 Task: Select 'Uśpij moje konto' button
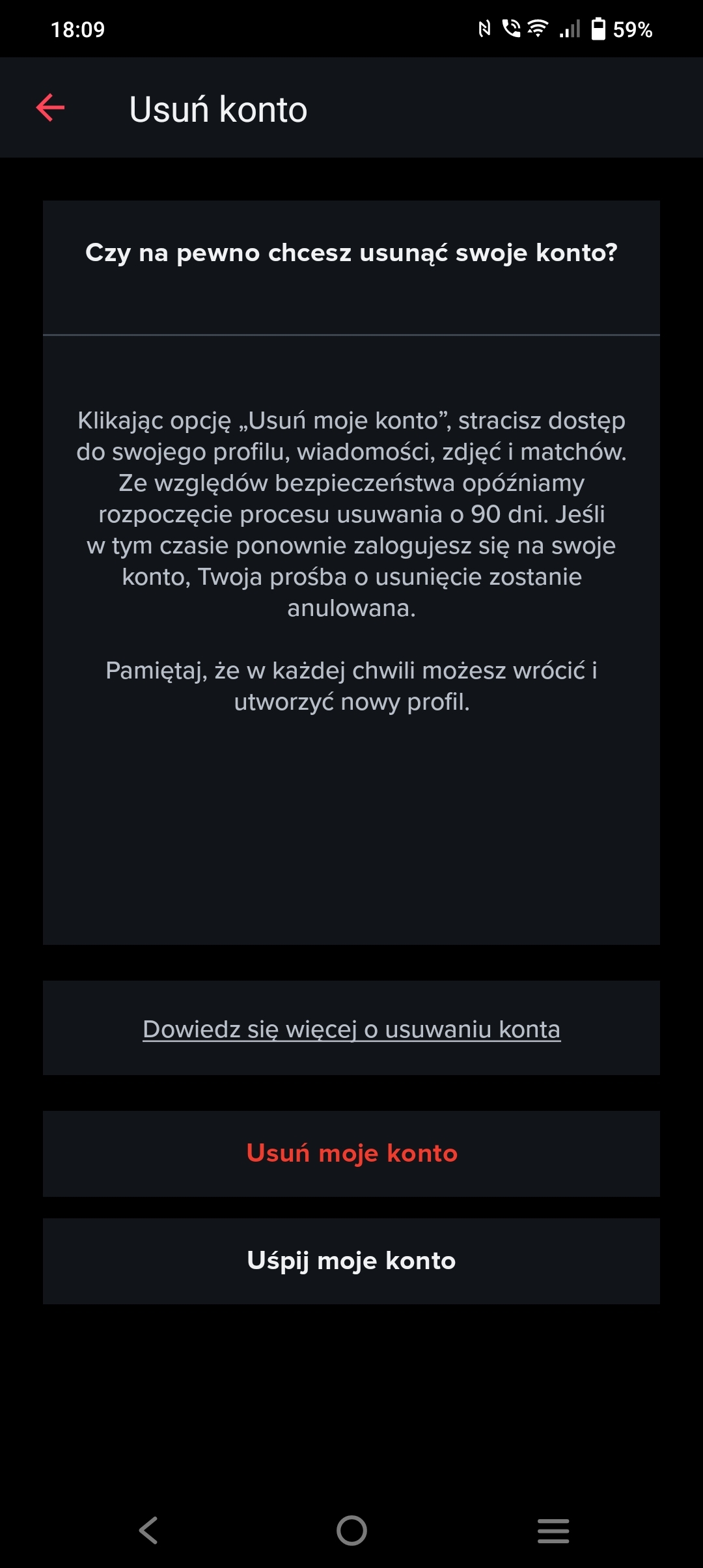[x=351, y=1261]
